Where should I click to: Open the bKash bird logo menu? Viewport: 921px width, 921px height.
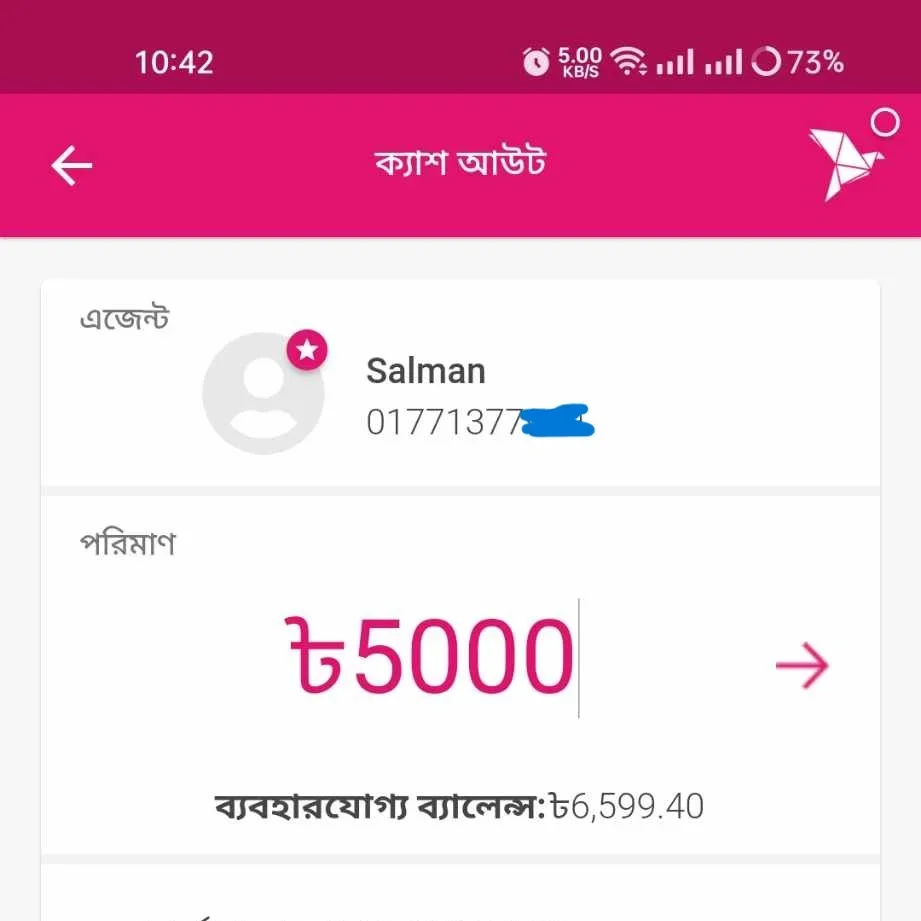844,163
